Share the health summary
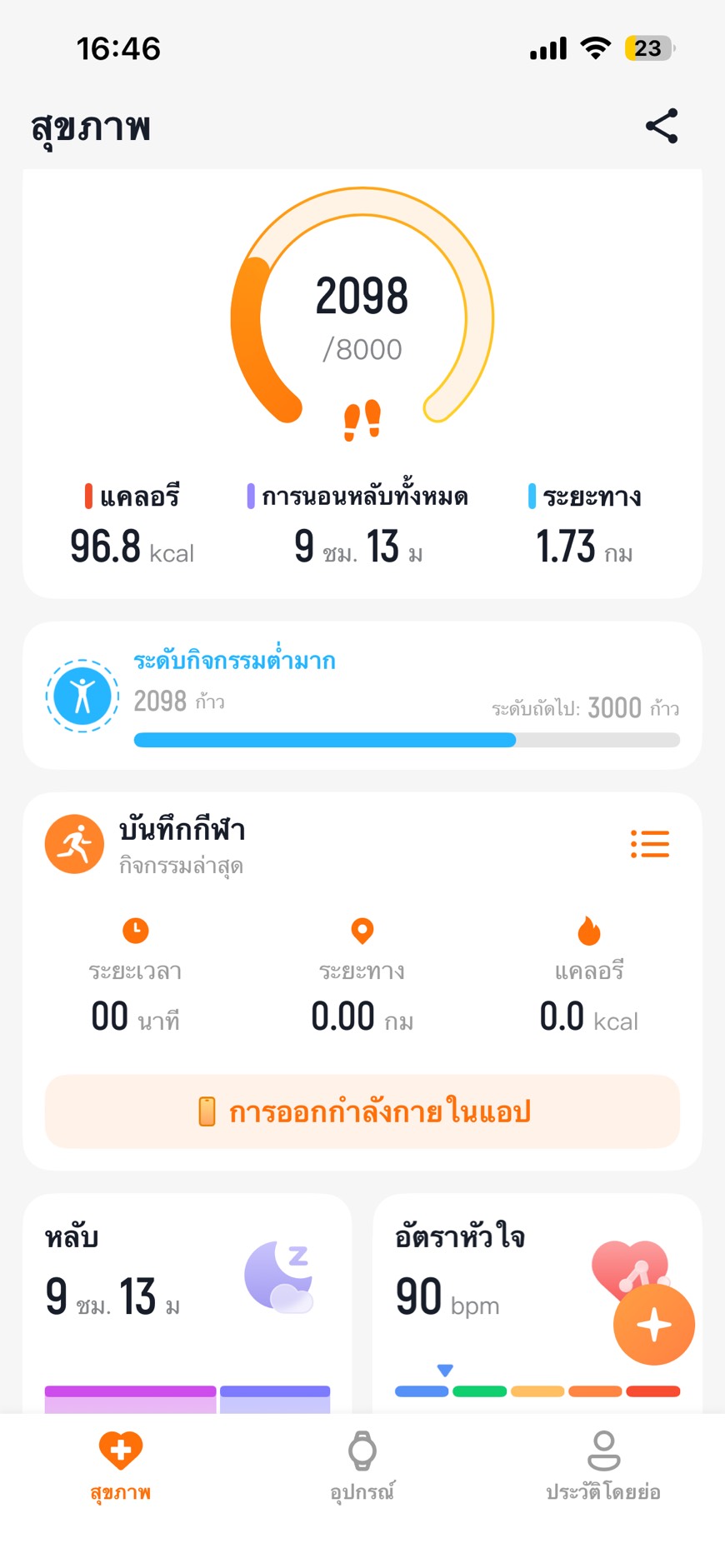The image size is (725, 1568). point(662,127)
